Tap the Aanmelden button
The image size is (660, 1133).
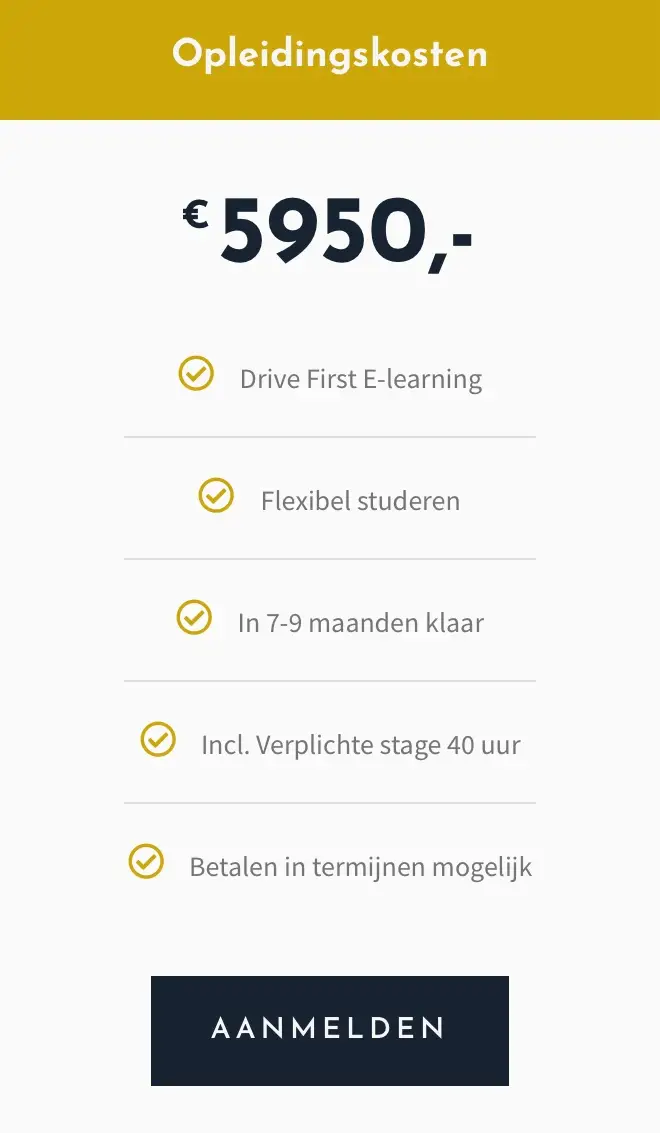(x=329, y=1030)
